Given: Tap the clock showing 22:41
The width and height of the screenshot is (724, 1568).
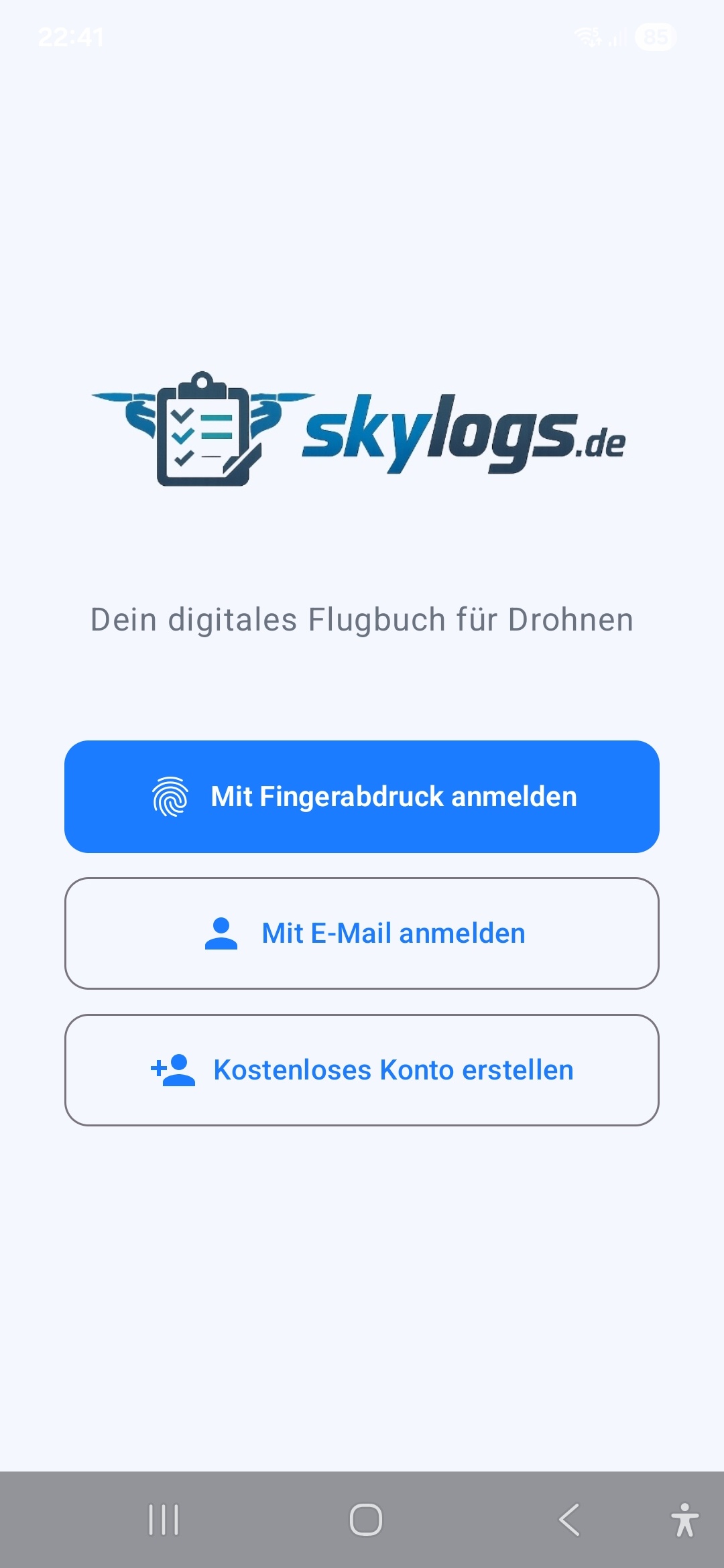Looking at the screenshot, I should click(70, 37).
